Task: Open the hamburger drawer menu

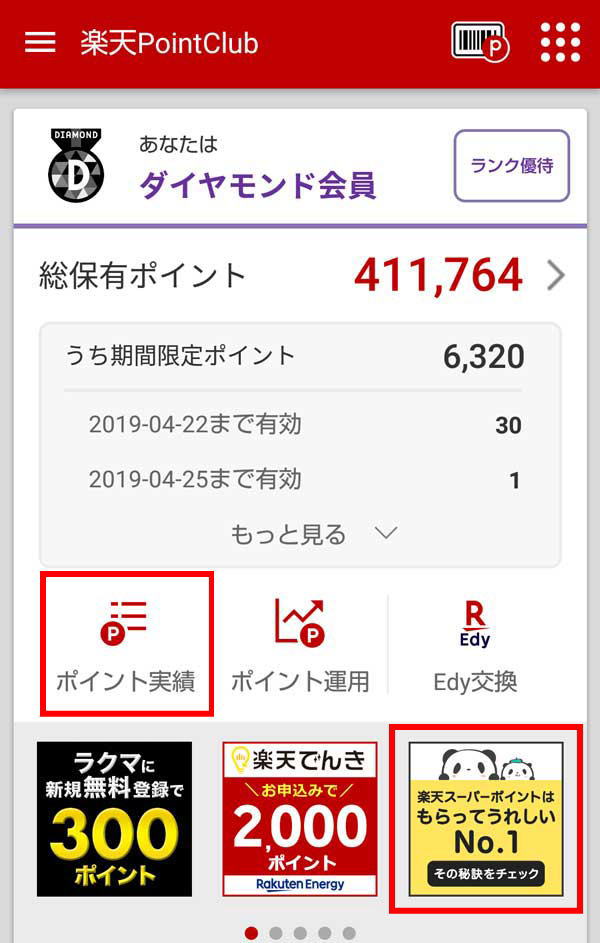Action: click(40, 43)
